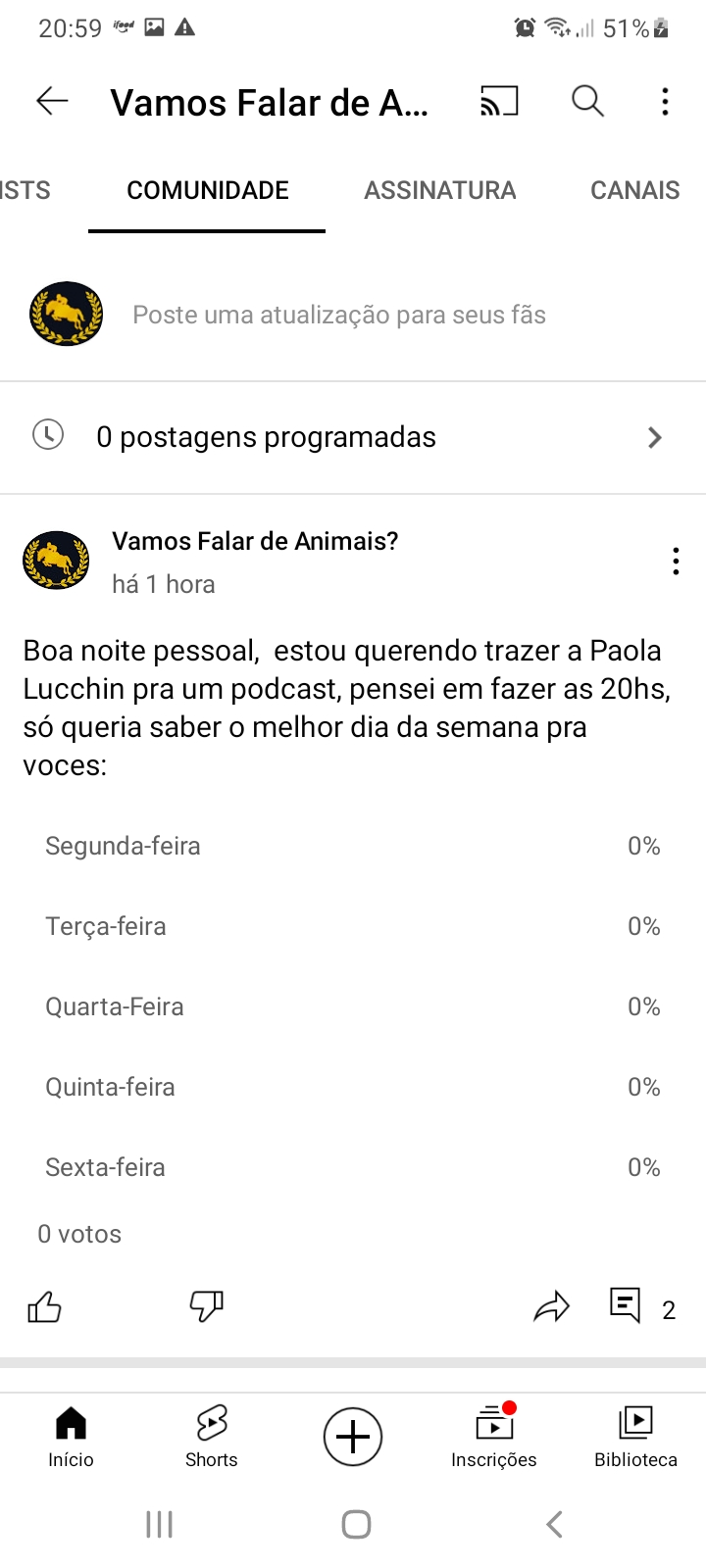This screenshot has width=706, height=1568.
Task: Vote for Segunda-feira in the poll
Action: [x=353, y=846]
